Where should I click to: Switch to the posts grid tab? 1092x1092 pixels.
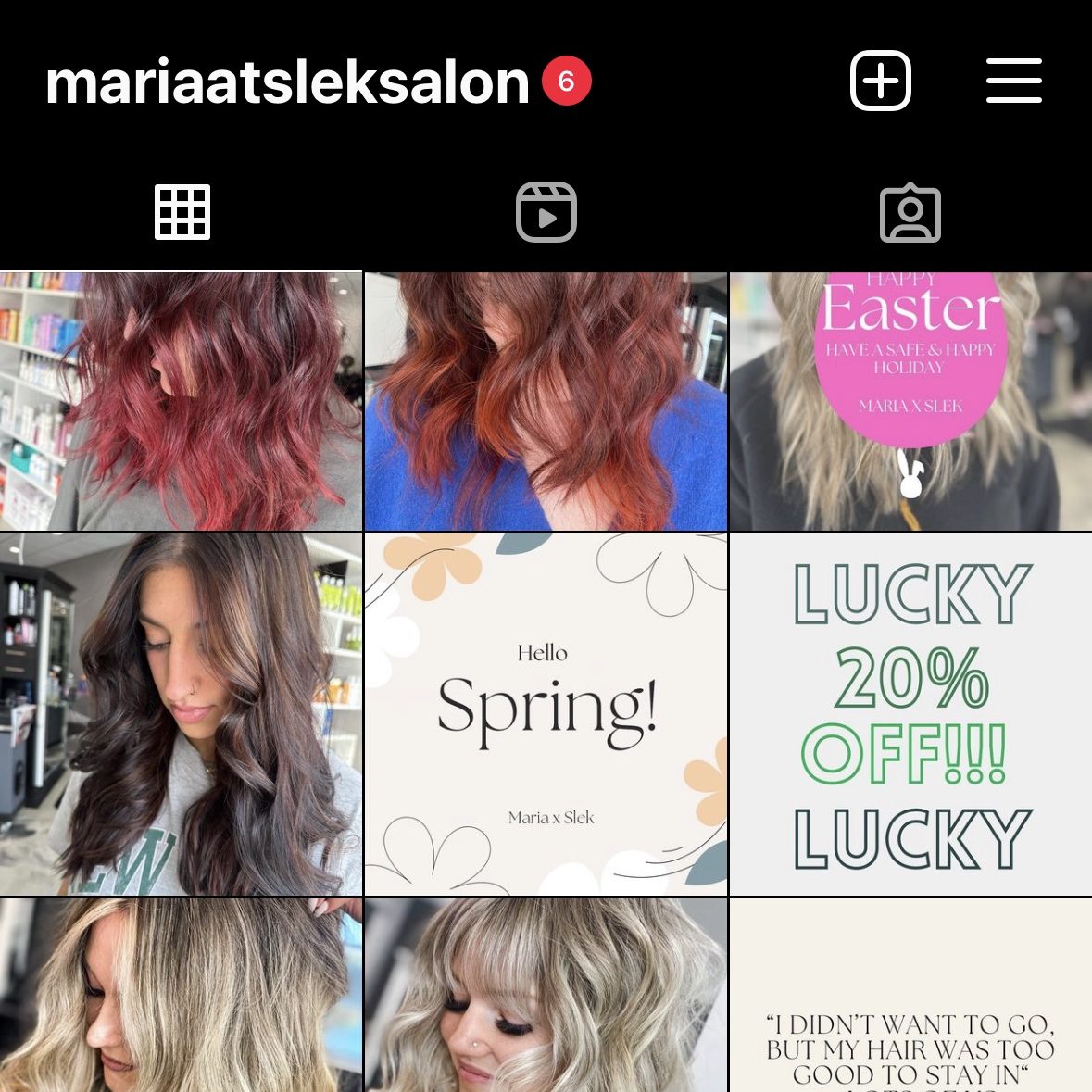coord(182,212)
